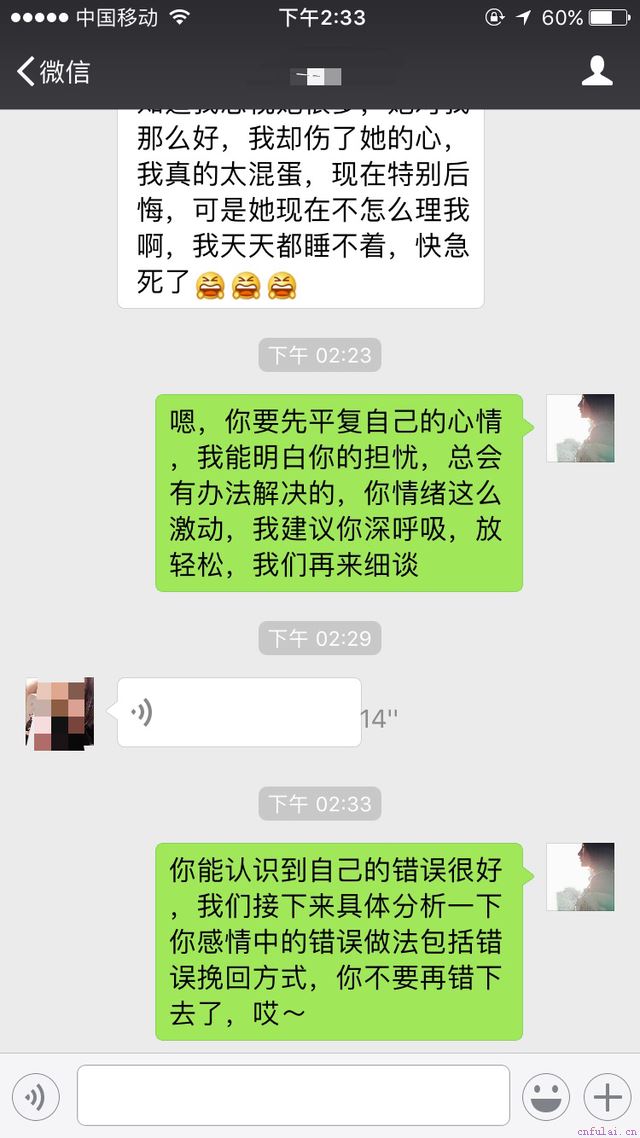Tap the message text input field
The width and height of the screenshot is (640, 1138).
pos(293,1095)
